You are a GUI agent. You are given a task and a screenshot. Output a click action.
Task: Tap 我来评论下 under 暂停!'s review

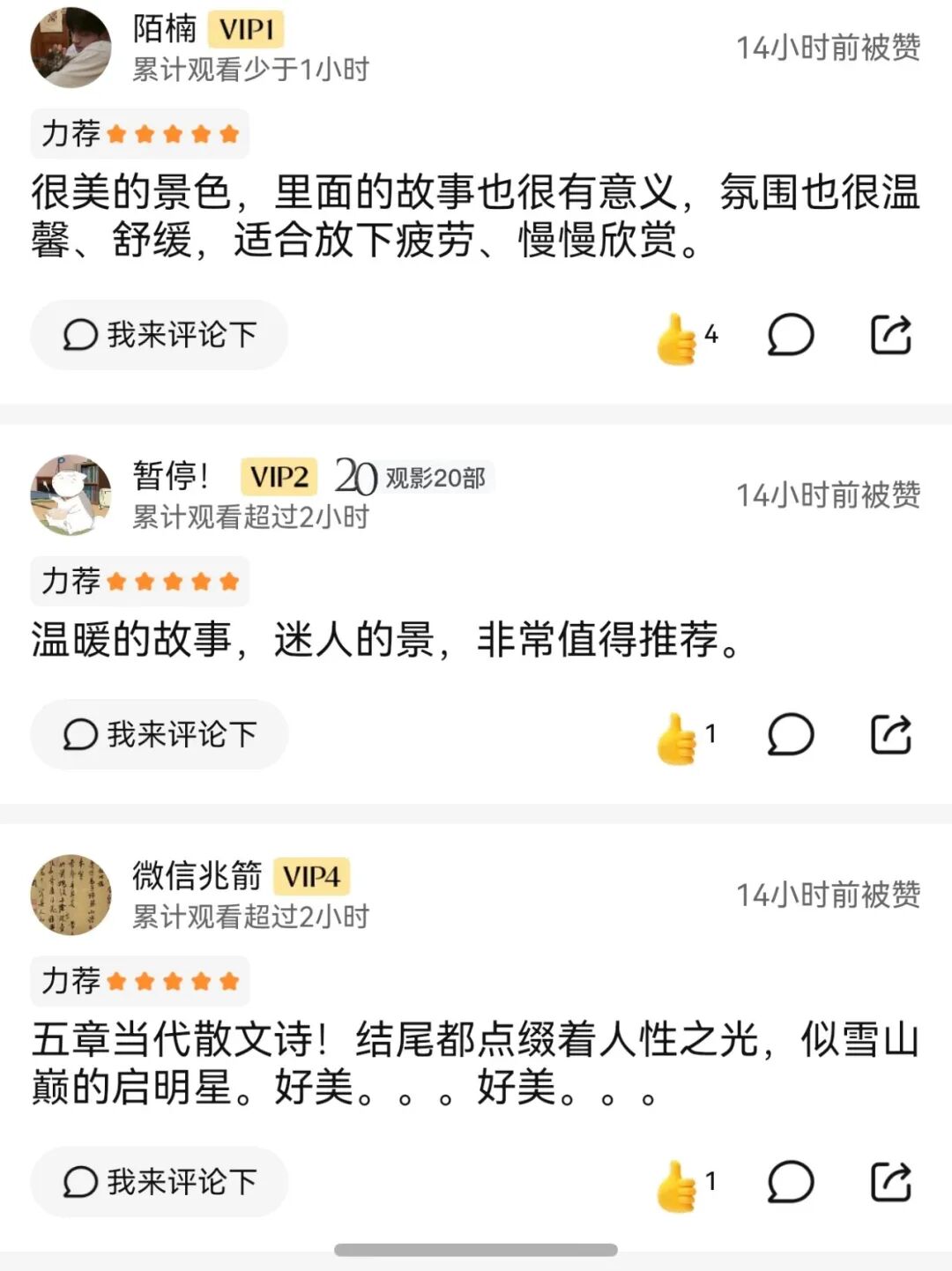click(x=160, y=734)
